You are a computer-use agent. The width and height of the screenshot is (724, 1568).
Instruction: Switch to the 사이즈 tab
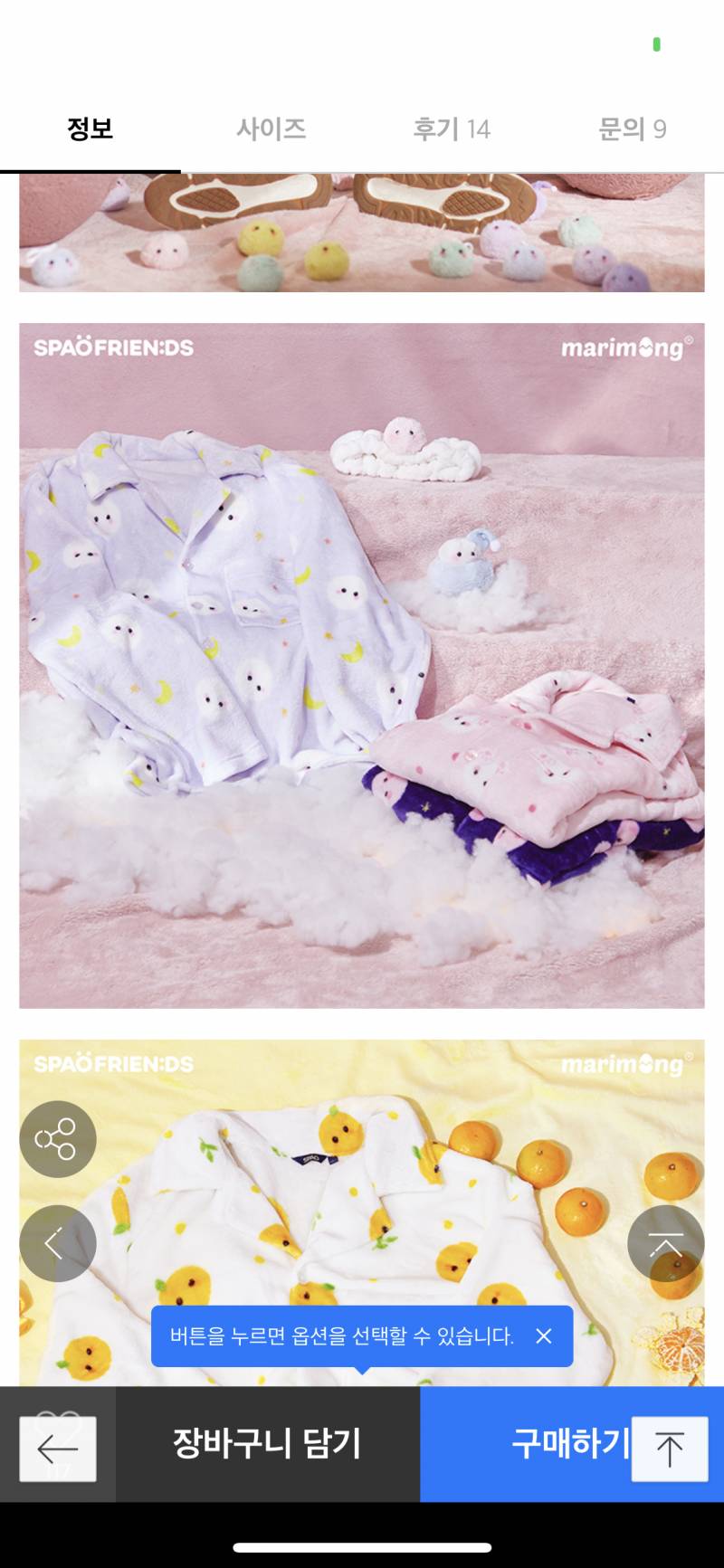pos(271,129)
